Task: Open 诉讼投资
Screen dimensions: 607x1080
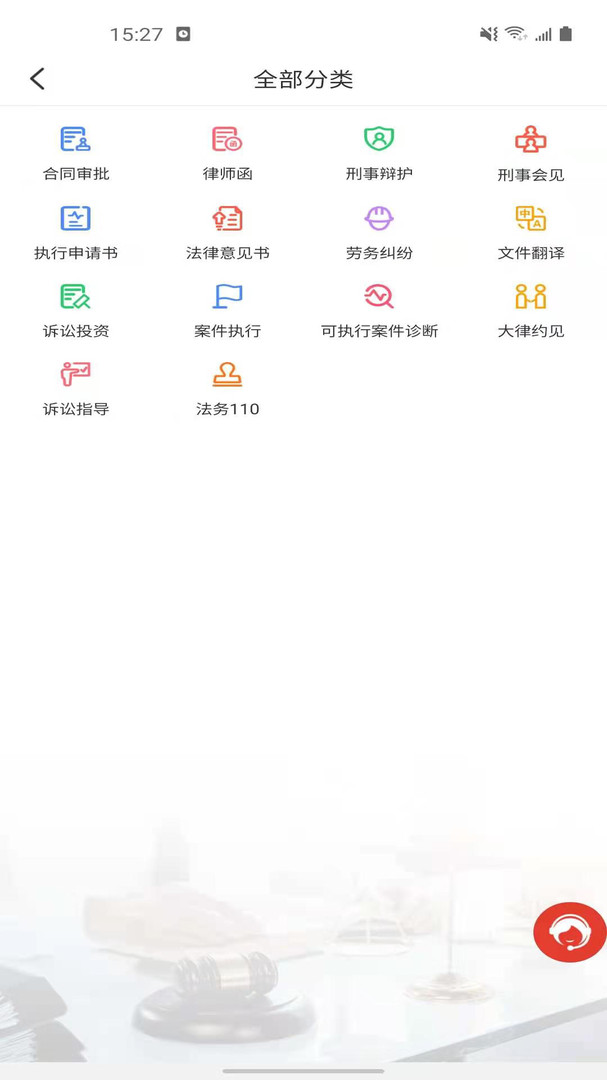Action: click(76, 311)
